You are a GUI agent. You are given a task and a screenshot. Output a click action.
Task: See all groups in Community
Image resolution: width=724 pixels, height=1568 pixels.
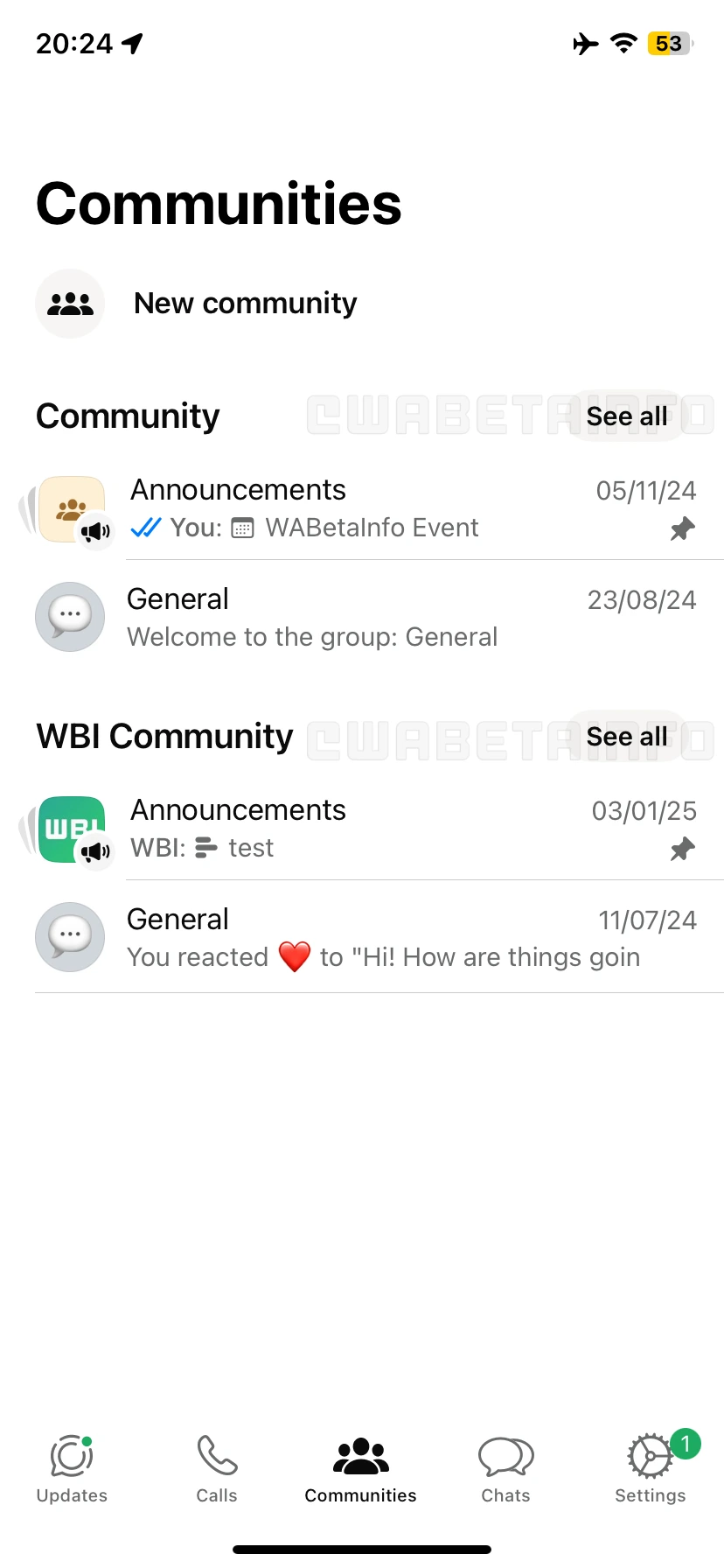pyautogui.click(x=626, y=416)
